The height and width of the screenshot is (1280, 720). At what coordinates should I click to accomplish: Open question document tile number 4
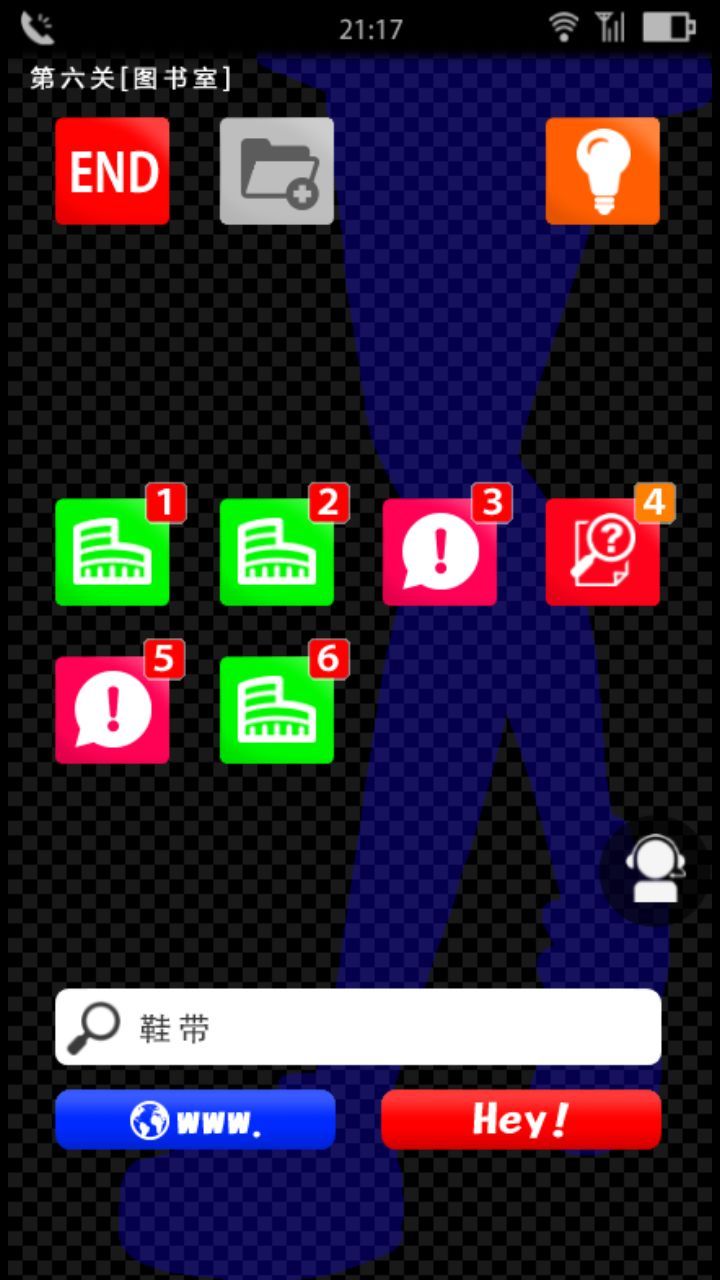602,551
